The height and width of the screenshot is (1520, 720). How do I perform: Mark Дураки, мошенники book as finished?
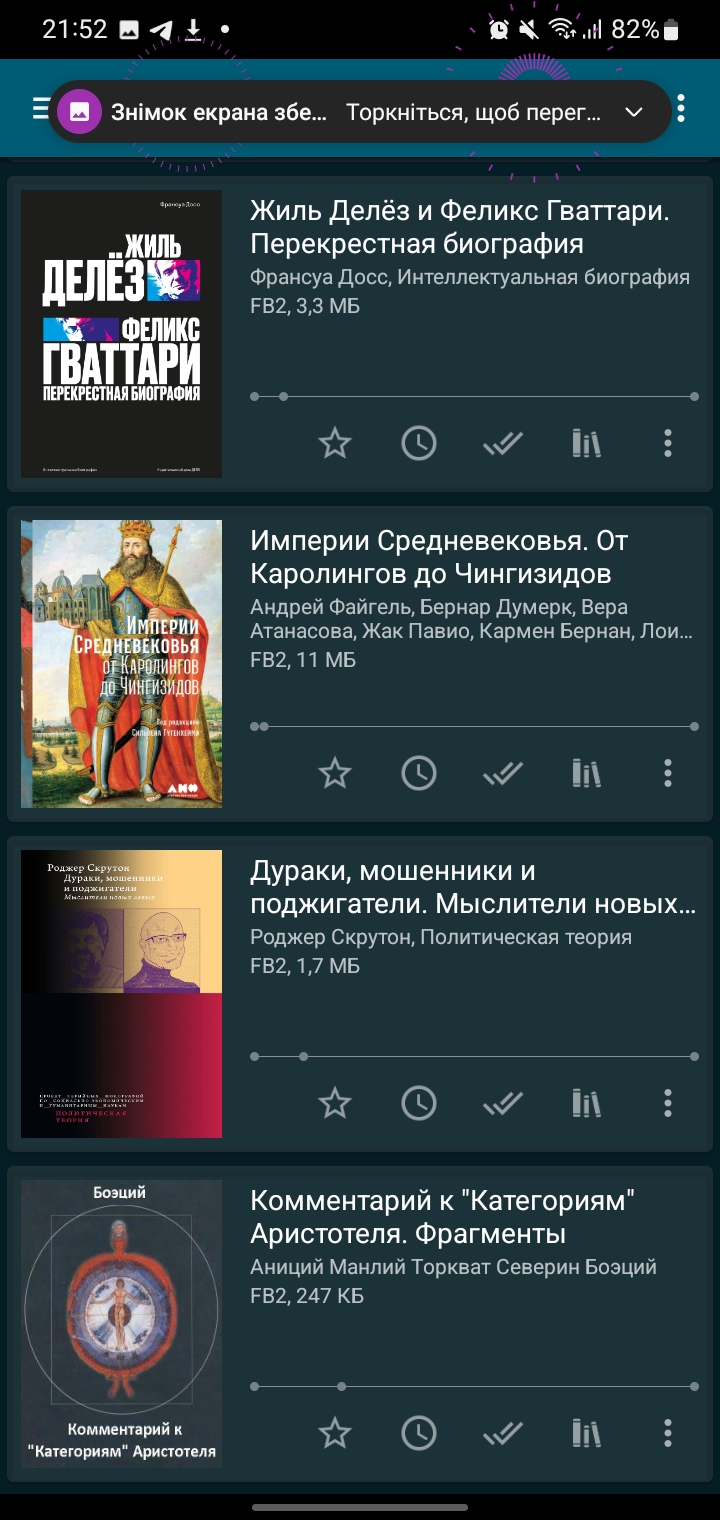click(x=502, y=1103)
